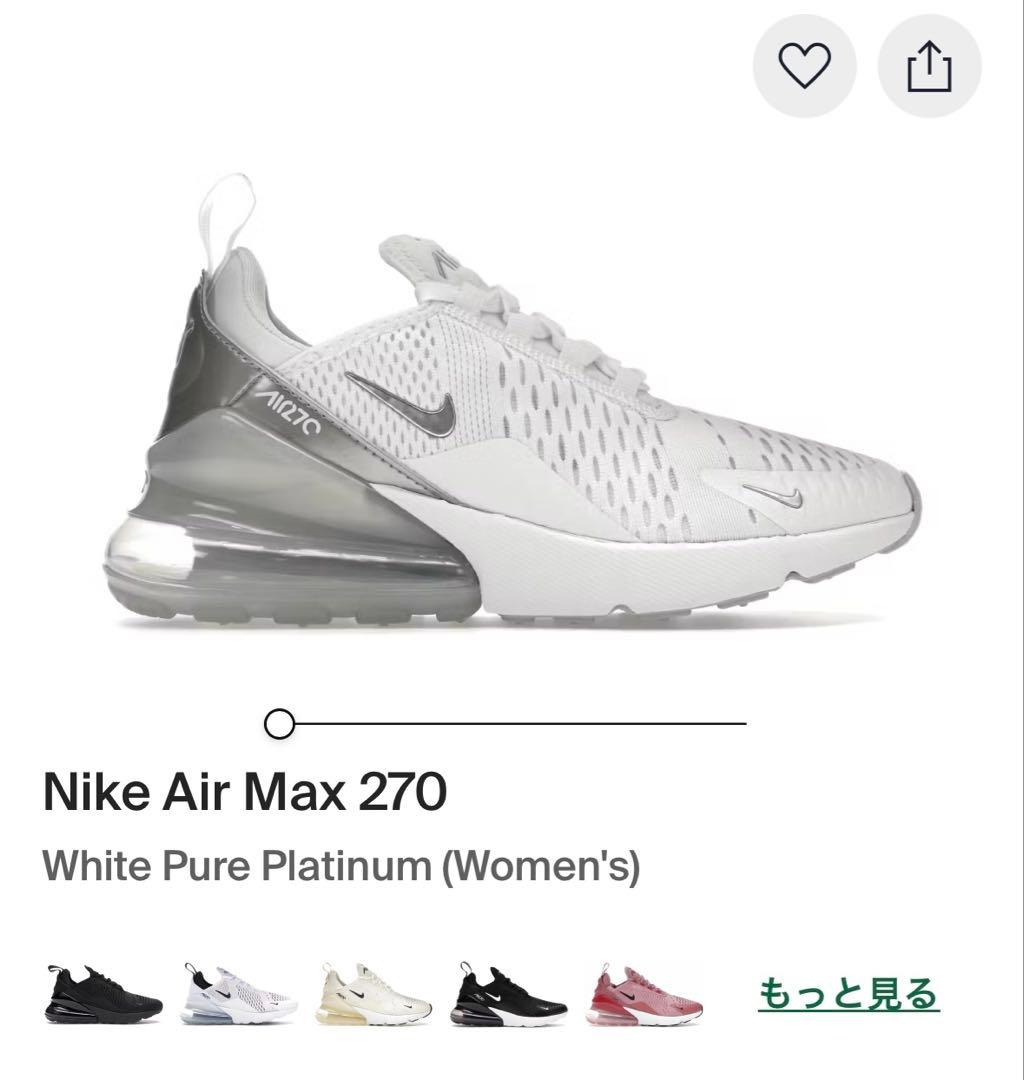Viewport: 1024px width, 1080px height.
Task: Share this Nike Air Max 270 listing
Action: click(929, 67)
